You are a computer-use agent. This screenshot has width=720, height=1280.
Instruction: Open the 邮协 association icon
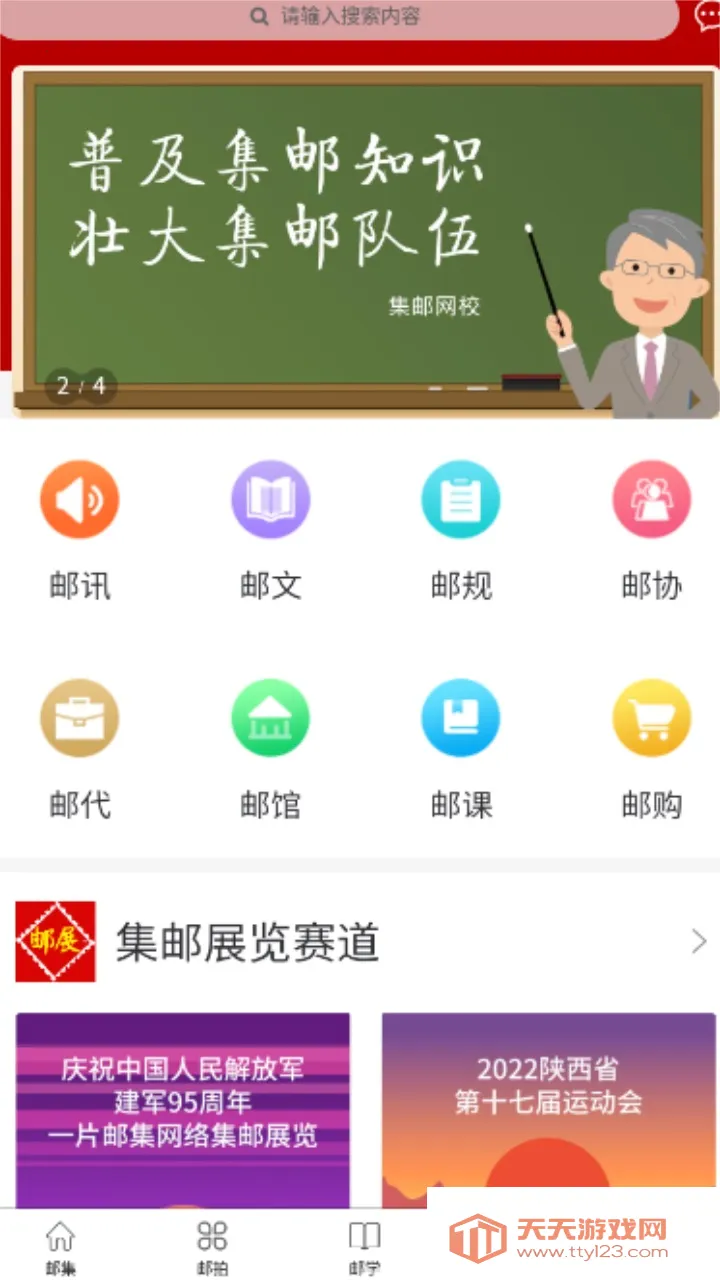[651, 499]
